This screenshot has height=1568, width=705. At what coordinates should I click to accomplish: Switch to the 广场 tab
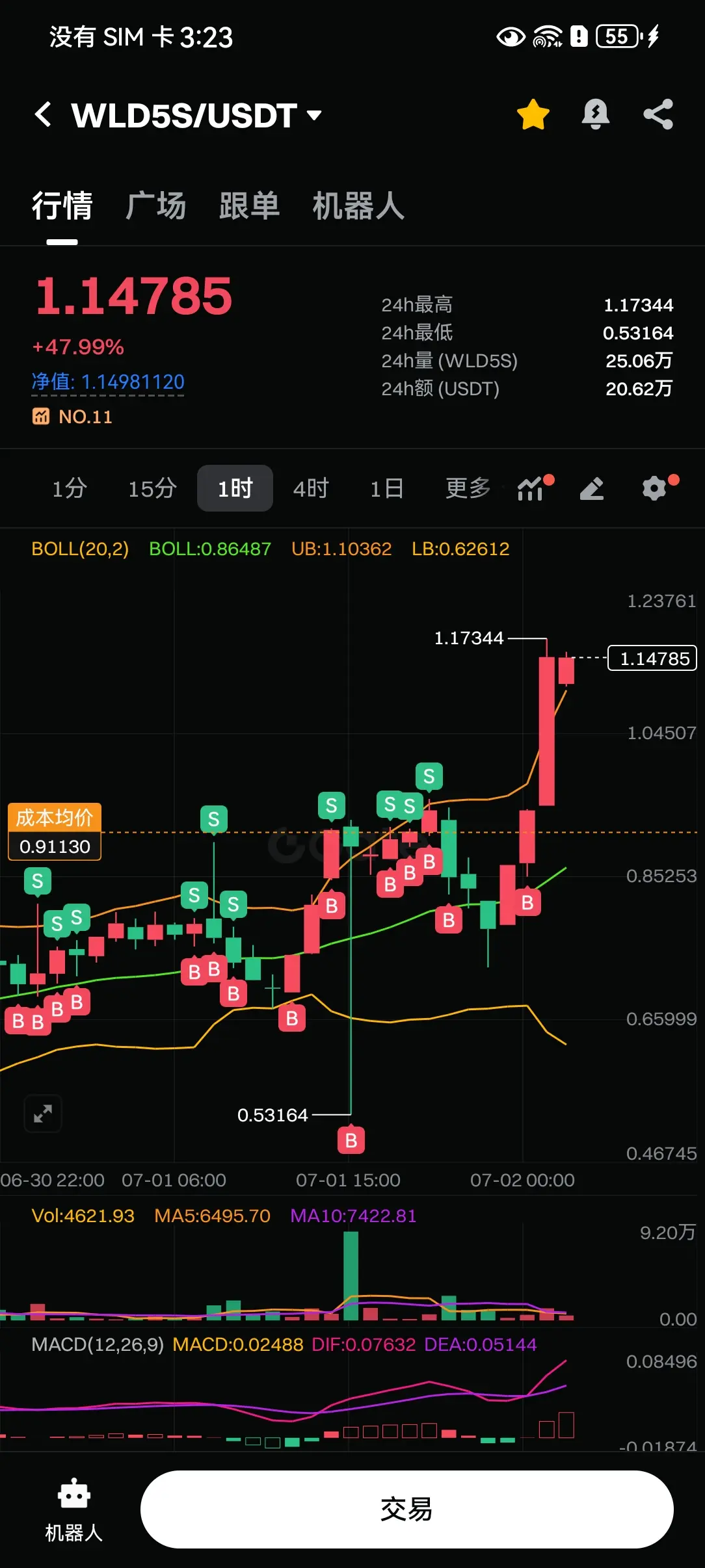(156, 205)
